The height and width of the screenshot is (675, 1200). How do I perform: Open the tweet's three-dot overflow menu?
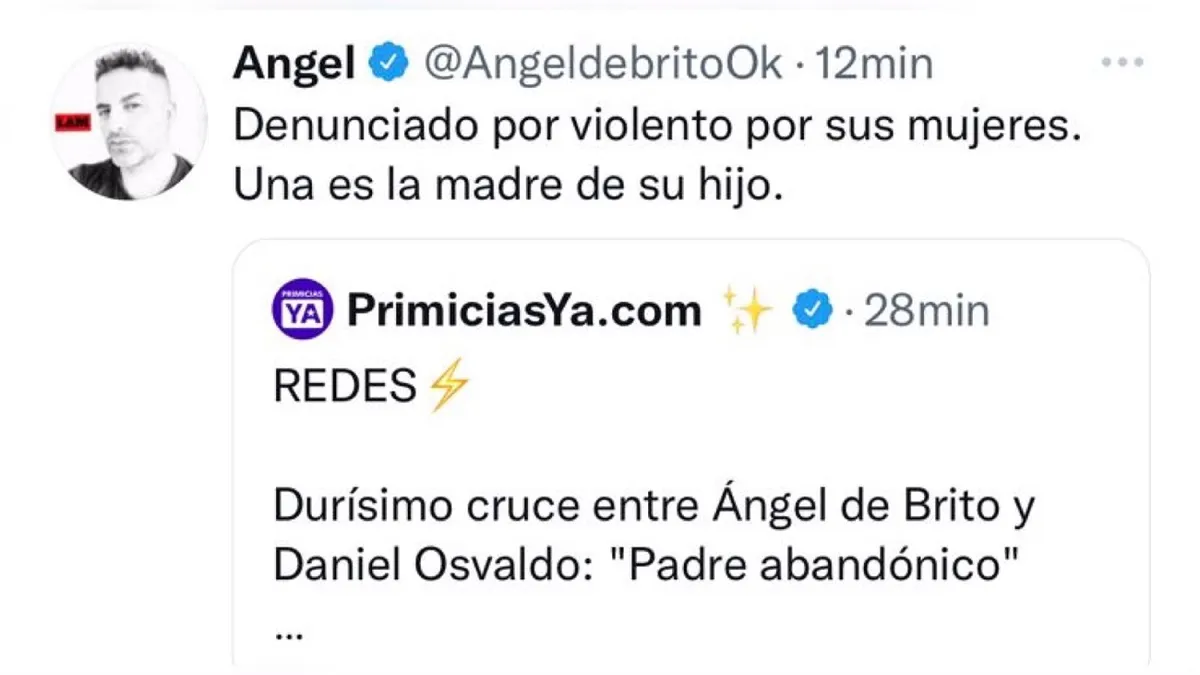(x=1121, y=64)
